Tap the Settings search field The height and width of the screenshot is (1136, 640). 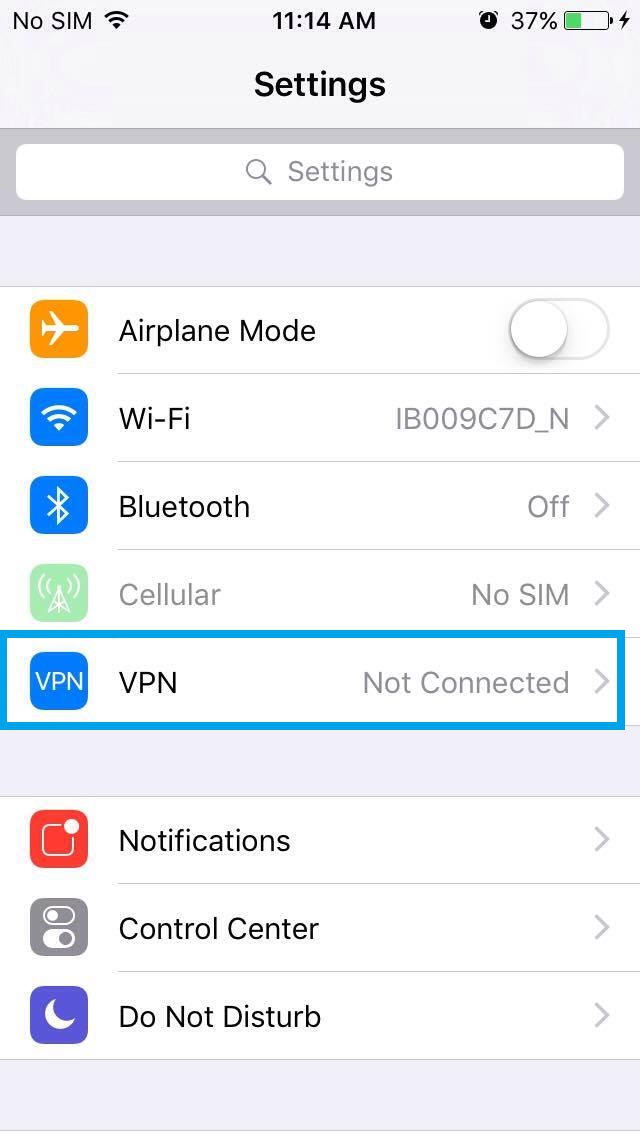(x=320, y=172)
